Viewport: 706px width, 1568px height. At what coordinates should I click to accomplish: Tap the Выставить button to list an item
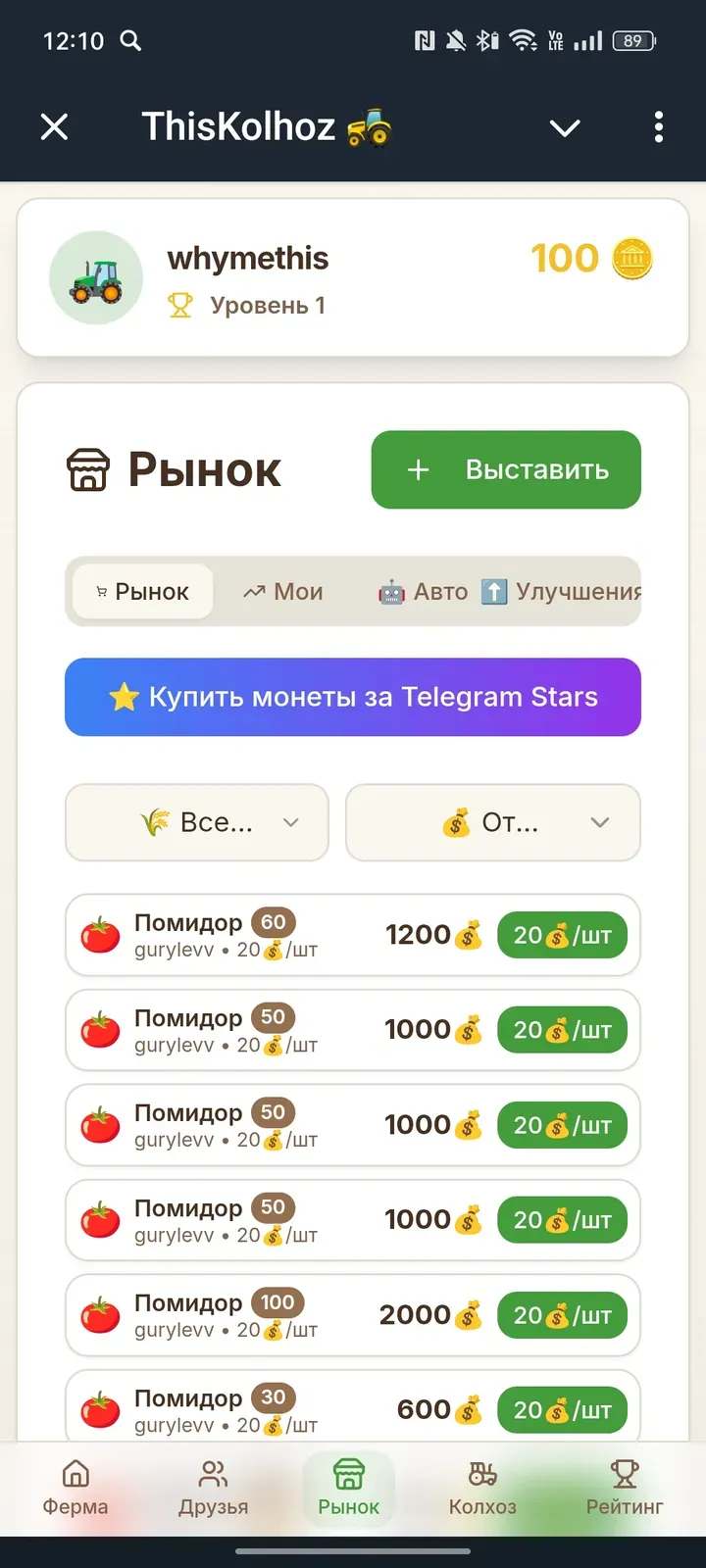click(506, 469)
